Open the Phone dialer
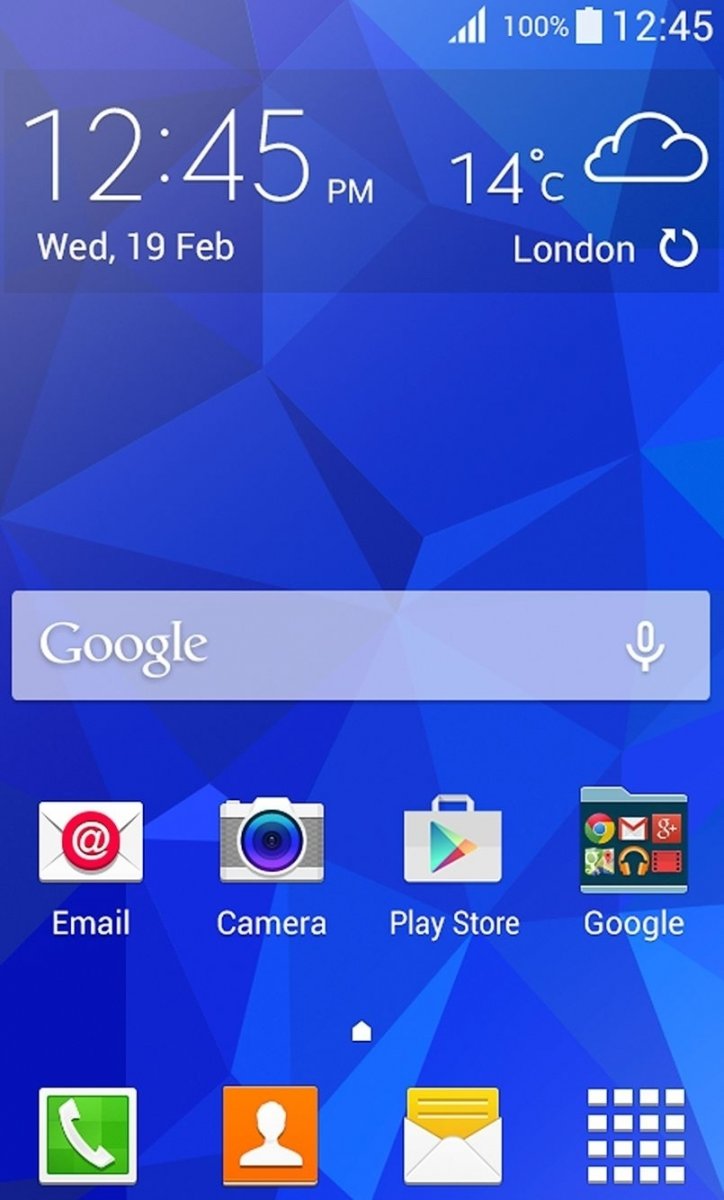 tap(88, 1136)
